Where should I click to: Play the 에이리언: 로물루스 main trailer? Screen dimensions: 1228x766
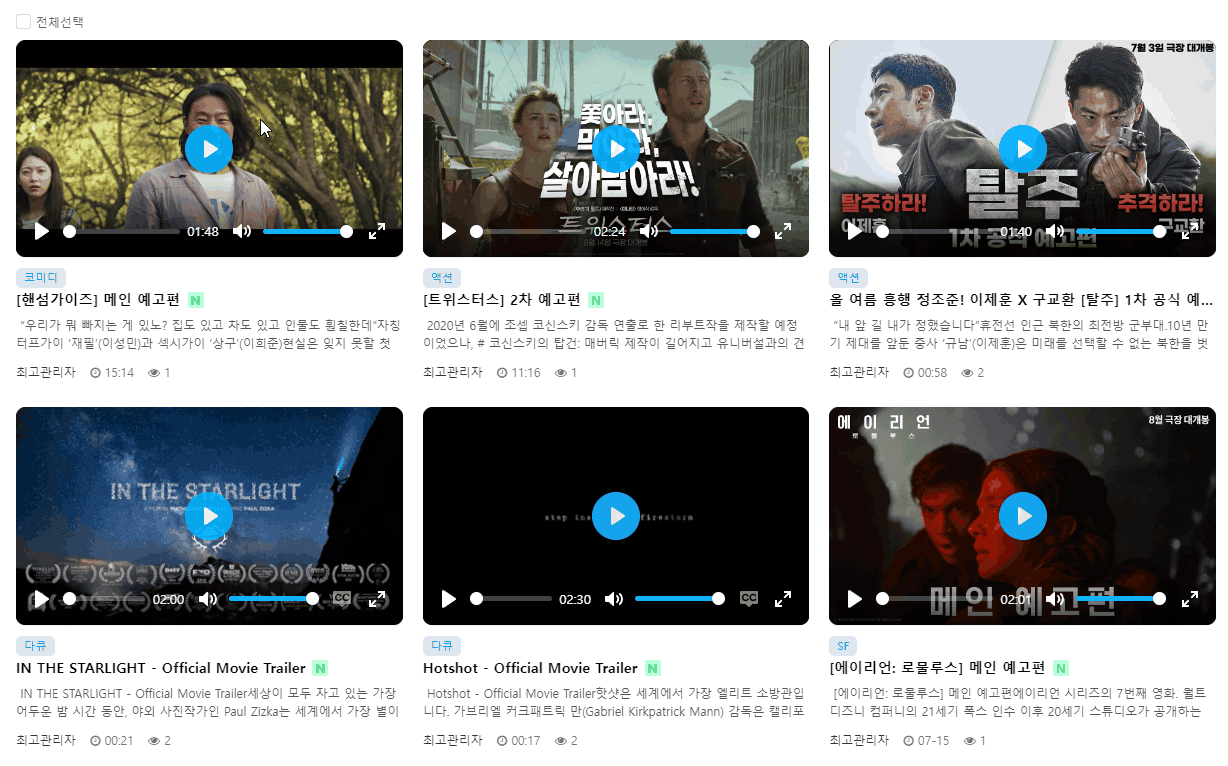[x=1022, y=516]
